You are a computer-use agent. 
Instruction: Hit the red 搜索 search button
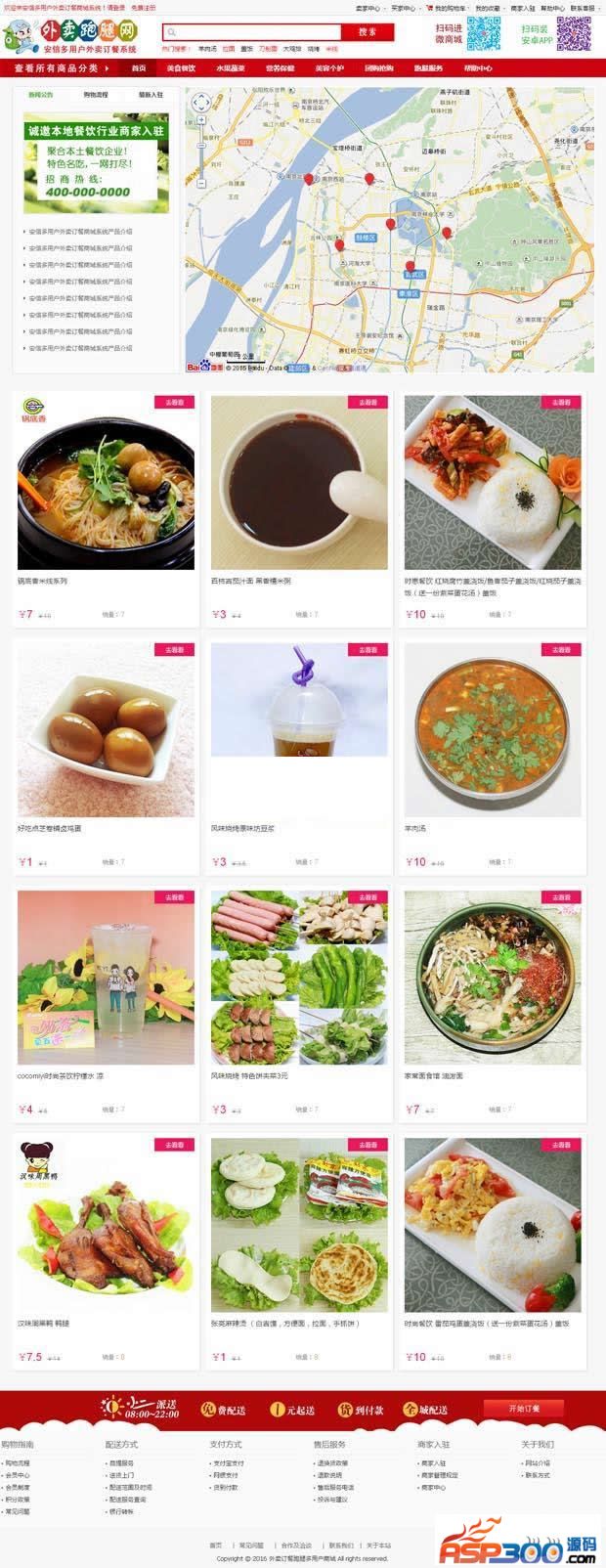[368, 32]
